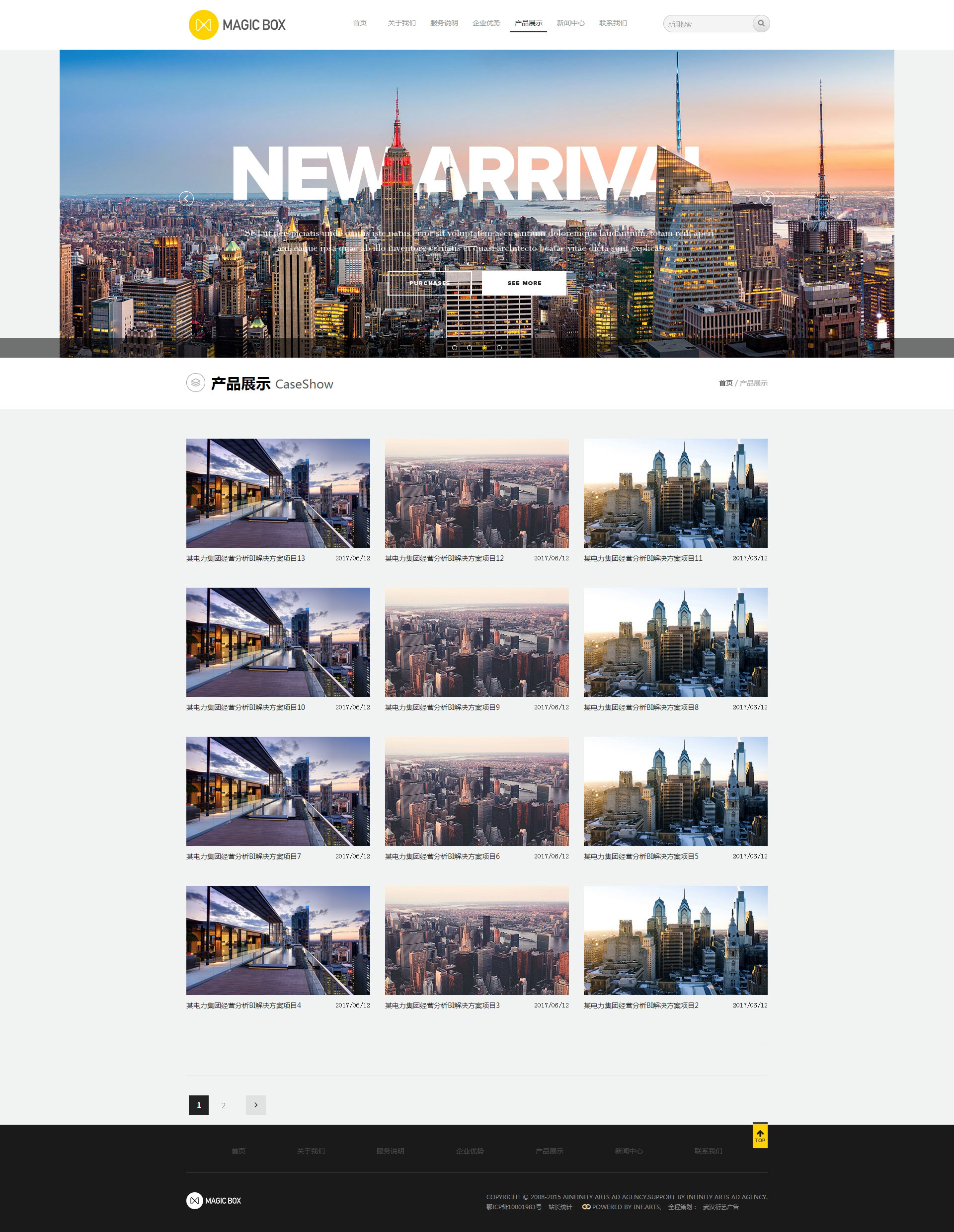This screenshot has height=1232, width=954.
Task: Jump back with the yellow TOP button
Action: (759, 1136)
